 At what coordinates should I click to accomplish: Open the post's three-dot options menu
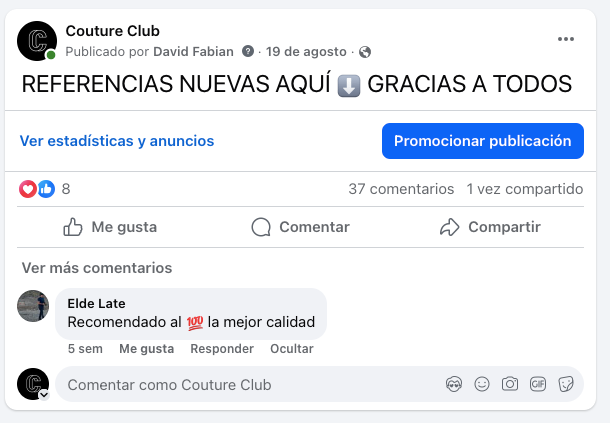566,39
